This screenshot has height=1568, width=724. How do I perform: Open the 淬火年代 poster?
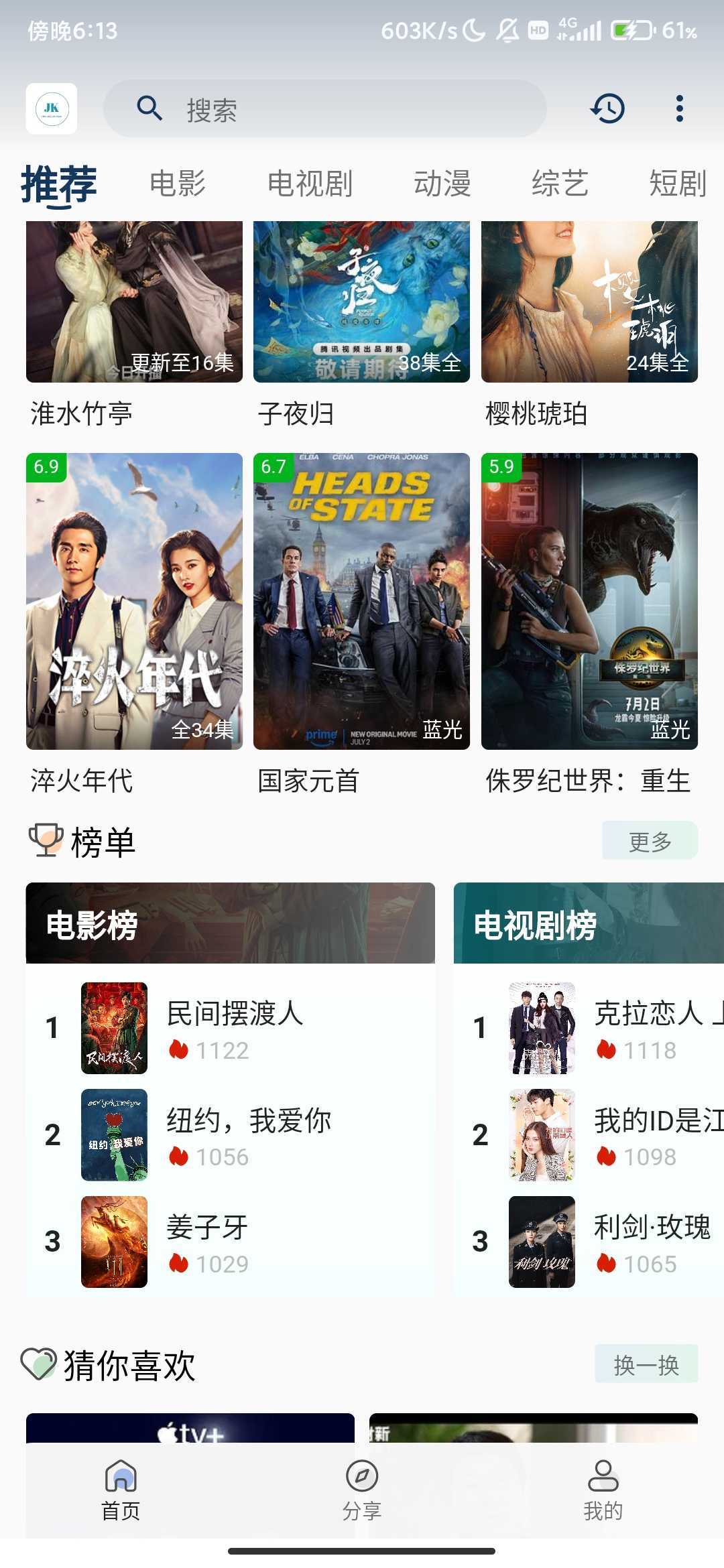click(x=134, y=601)
